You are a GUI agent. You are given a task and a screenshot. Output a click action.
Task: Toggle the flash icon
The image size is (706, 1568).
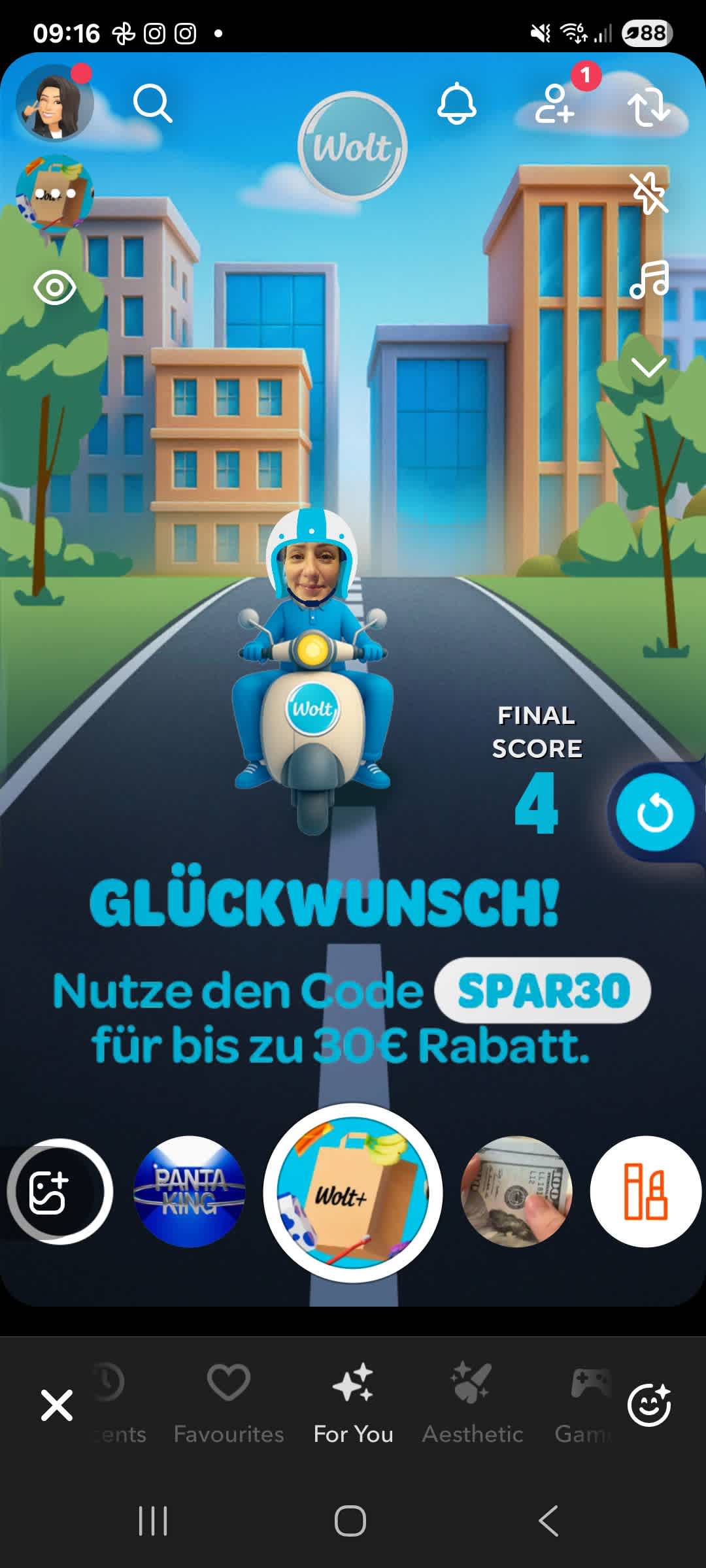tap(648, 193)
